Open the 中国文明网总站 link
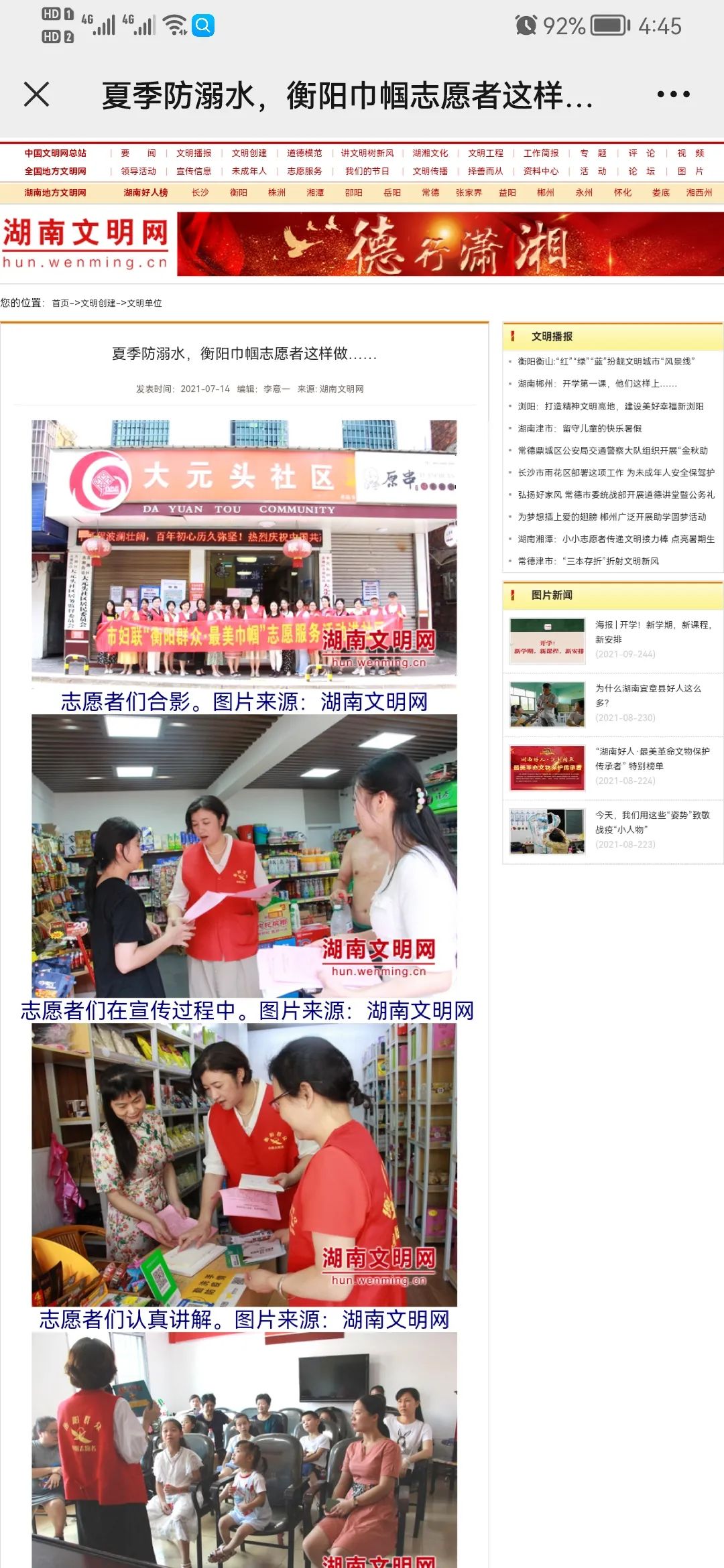724x1568 pixels. coord(56,153)
